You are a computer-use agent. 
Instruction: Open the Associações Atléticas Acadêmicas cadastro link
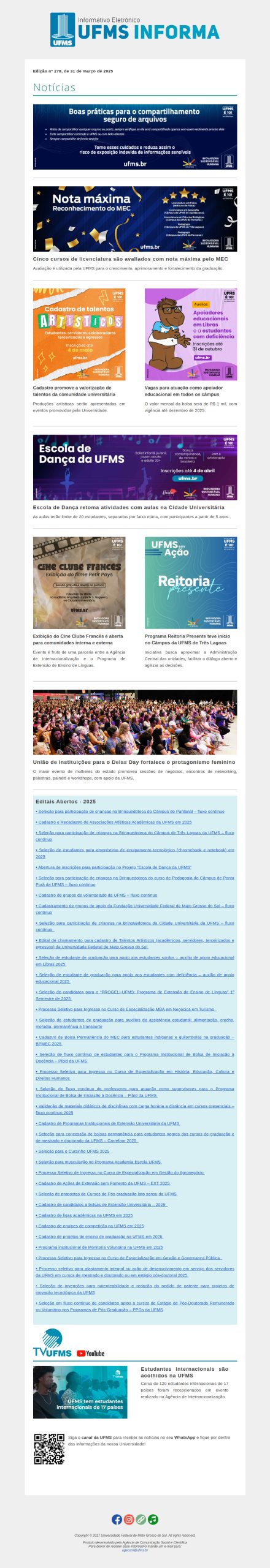114,822
